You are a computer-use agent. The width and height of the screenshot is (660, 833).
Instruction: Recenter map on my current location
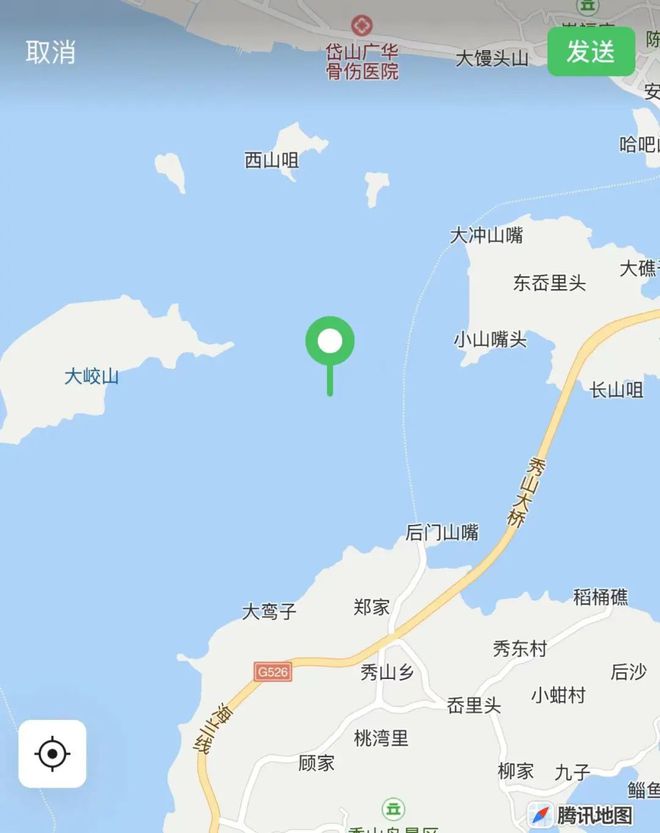coord(52,753)
